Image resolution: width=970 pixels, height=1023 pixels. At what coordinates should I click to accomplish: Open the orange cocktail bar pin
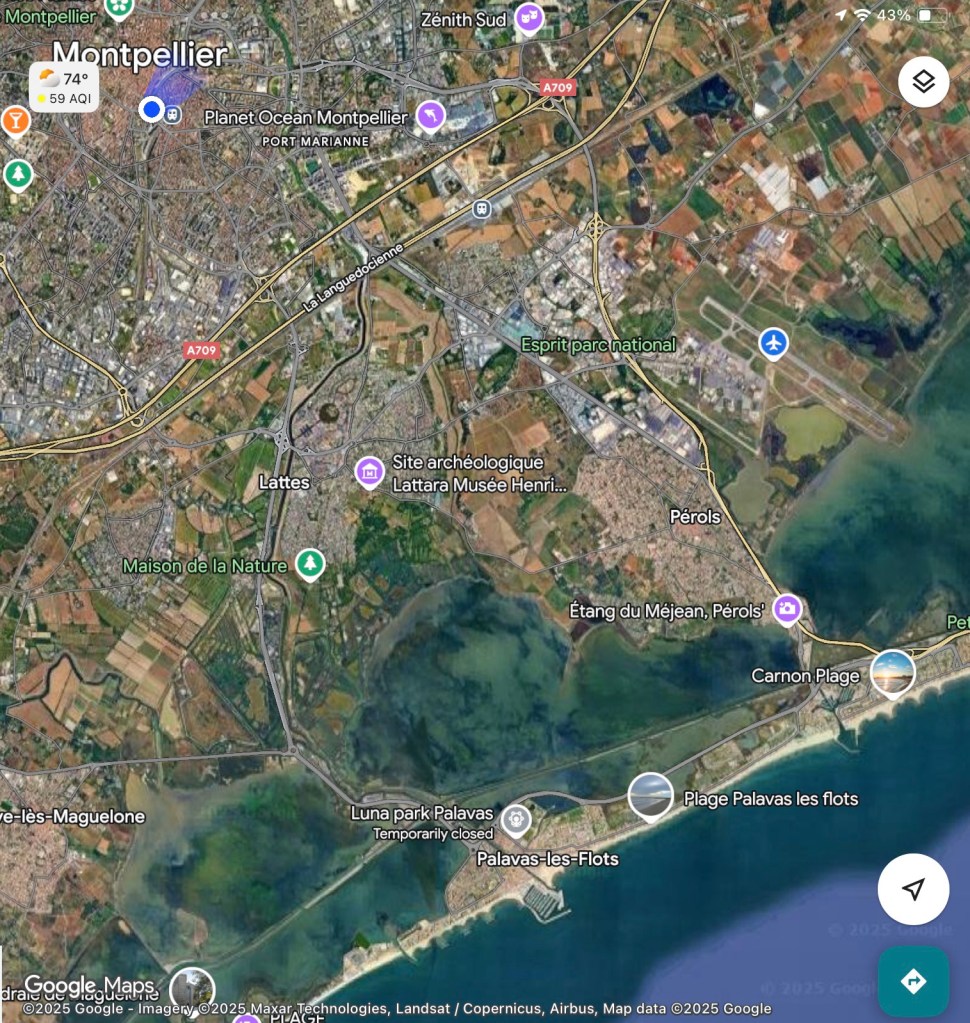15,122
